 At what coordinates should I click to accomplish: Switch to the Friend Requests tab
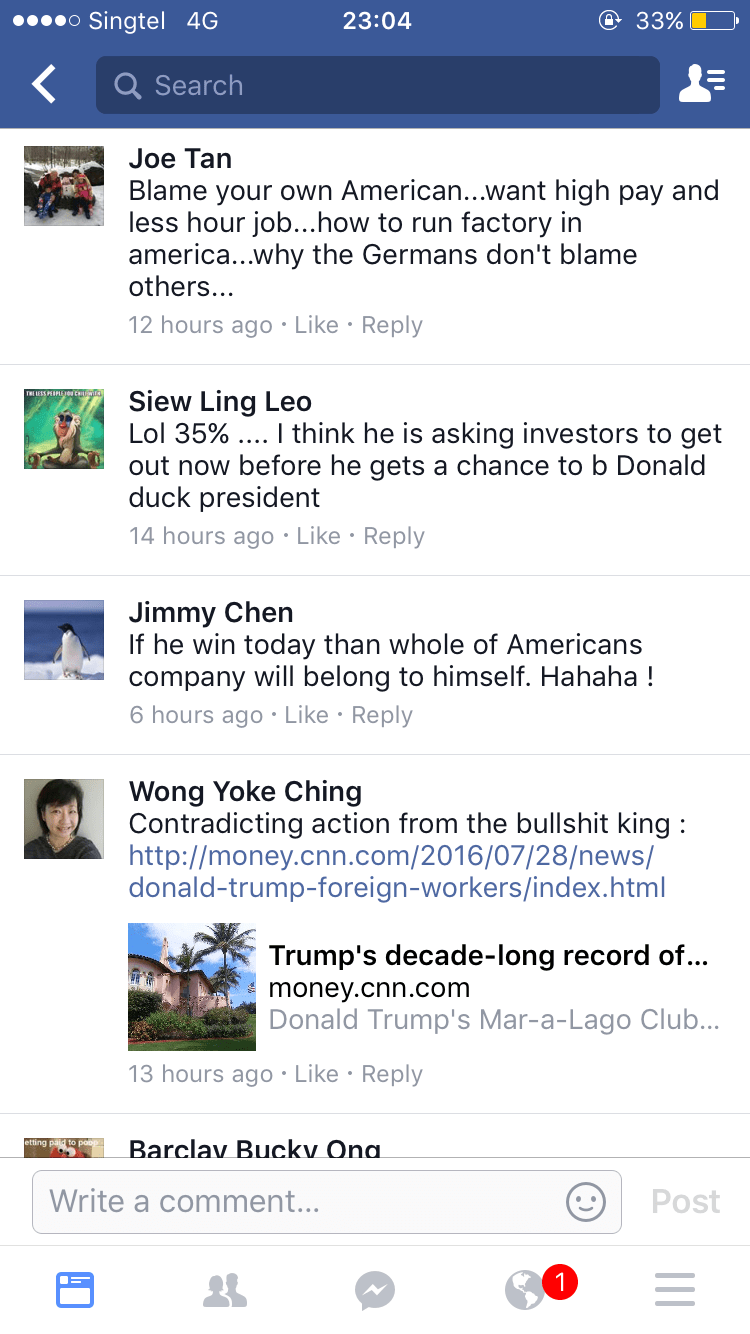[x=225, y=1290]
